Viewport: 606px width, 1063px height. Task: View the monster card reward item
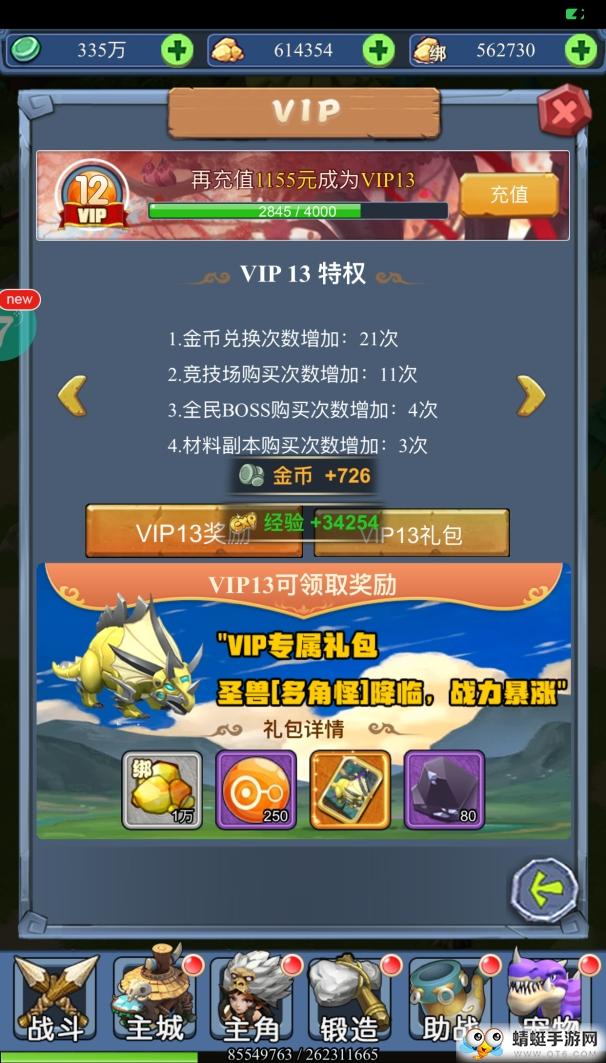[350, 790]
